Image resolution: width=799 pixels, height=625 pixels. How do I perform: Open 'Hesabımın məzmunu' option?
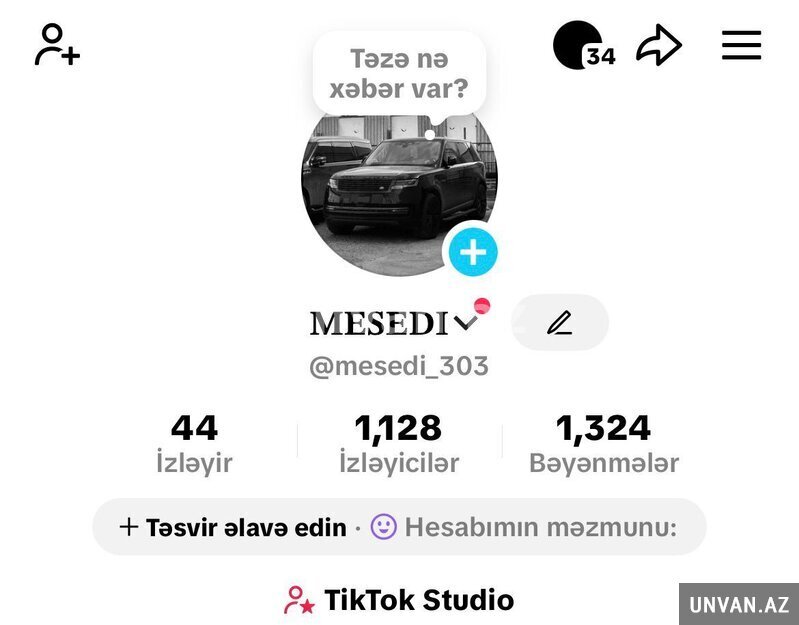point(525,527)
